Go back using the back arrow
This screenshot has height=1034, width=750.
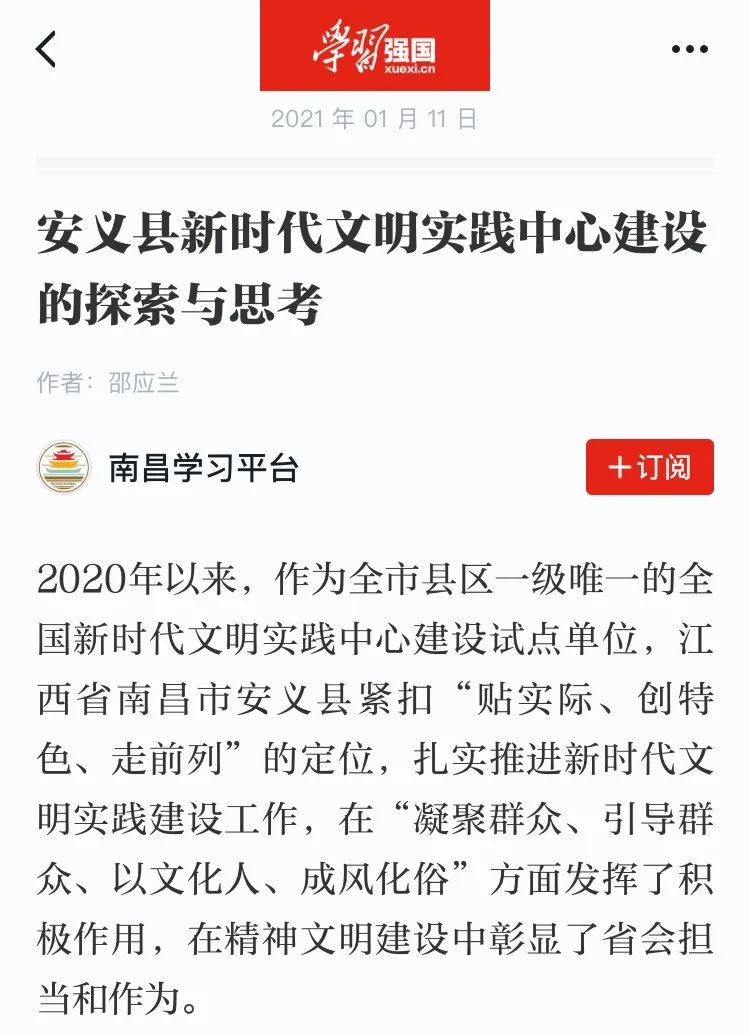pyautogui.click(x=46, y=48)
